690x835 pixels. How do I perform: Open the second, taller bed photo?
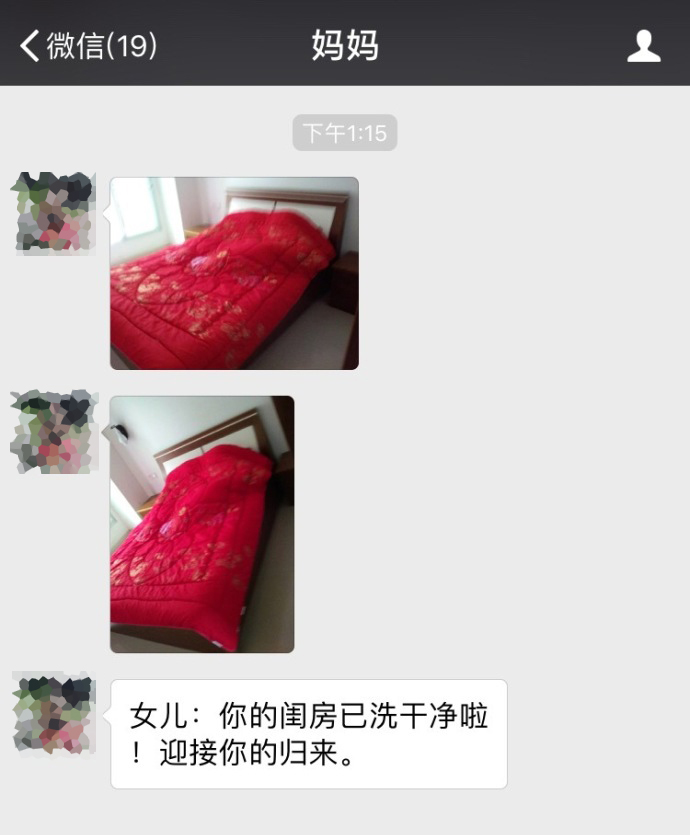202,524
